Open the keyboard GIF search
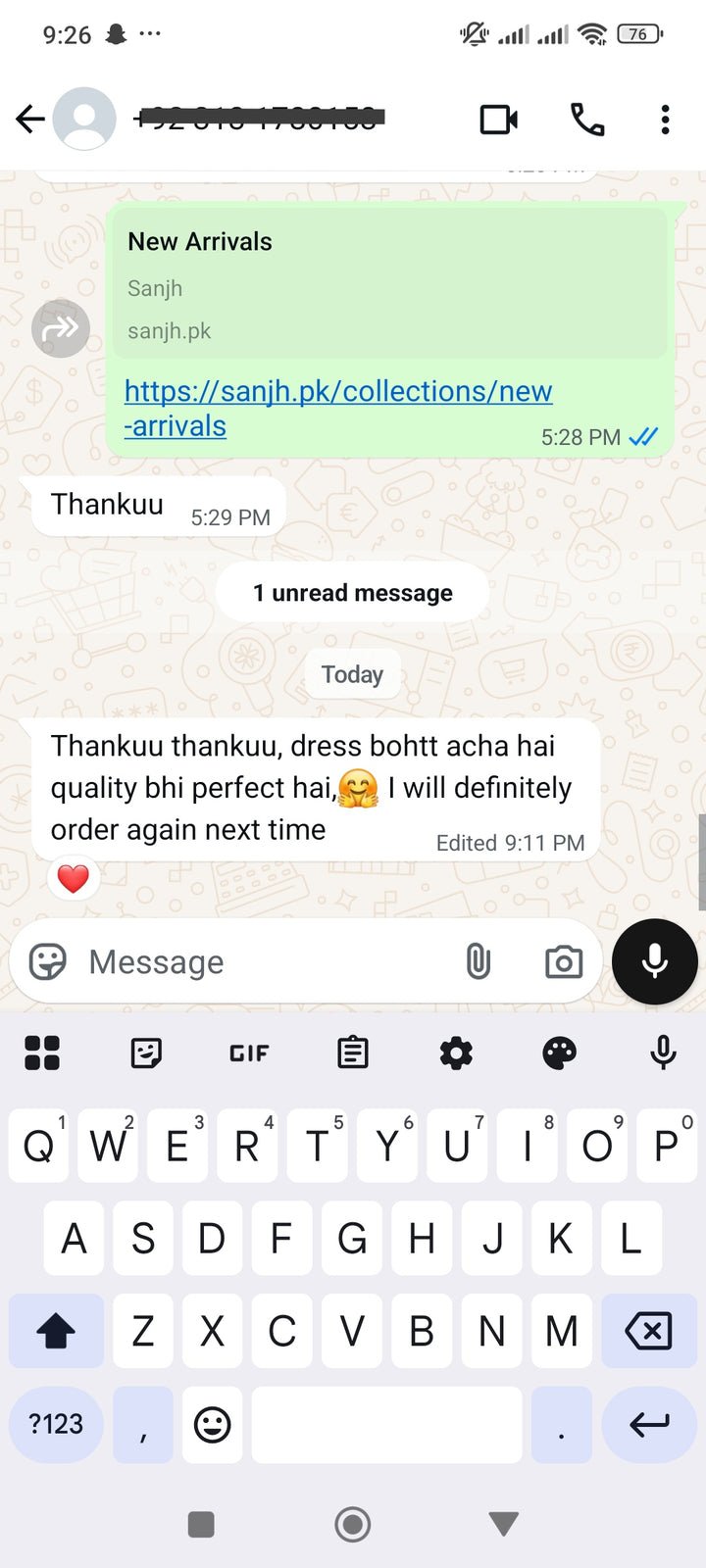Image resolution: width=706 pixels, height=1568 pixels. tap(249, 1053)
